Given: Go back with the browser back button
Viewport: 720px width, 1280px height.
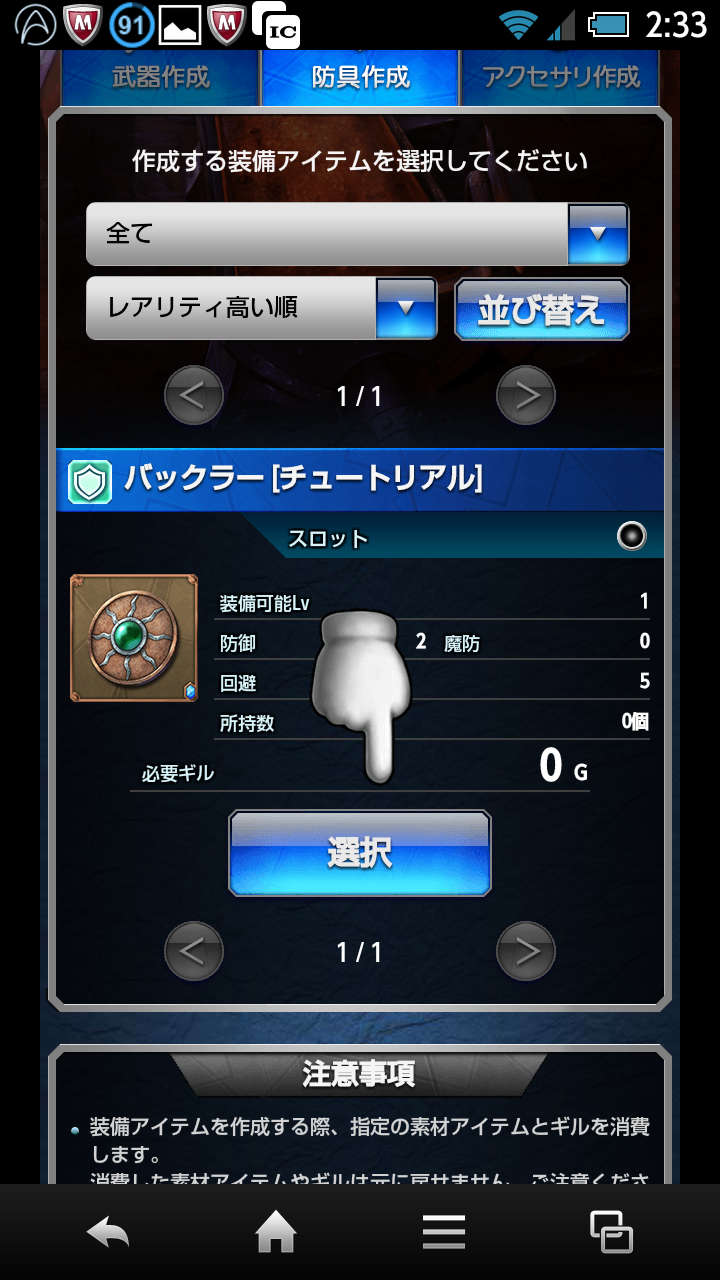Looking at the screenshot, I should (108, 1232).
